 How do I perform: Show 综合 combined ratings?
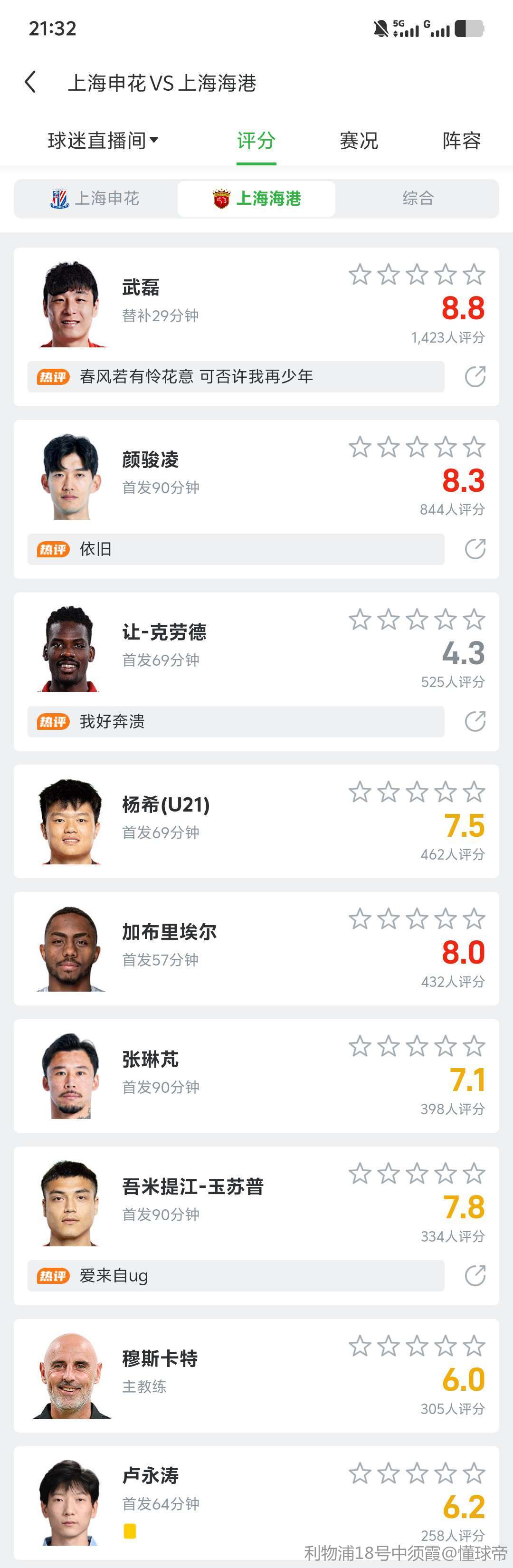pos(418,199)
